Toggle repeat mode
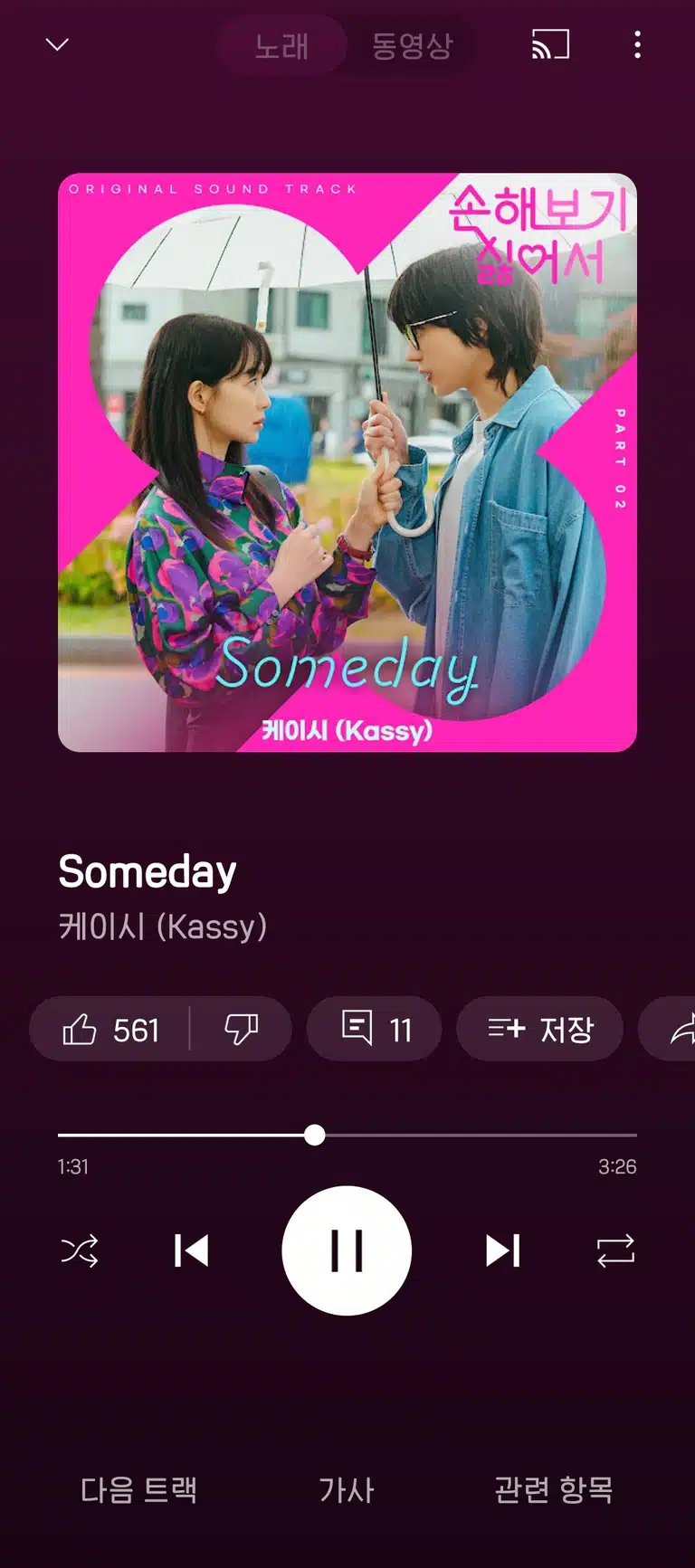Screen dimensions: 695x1568 click(x=615, y=1251)
